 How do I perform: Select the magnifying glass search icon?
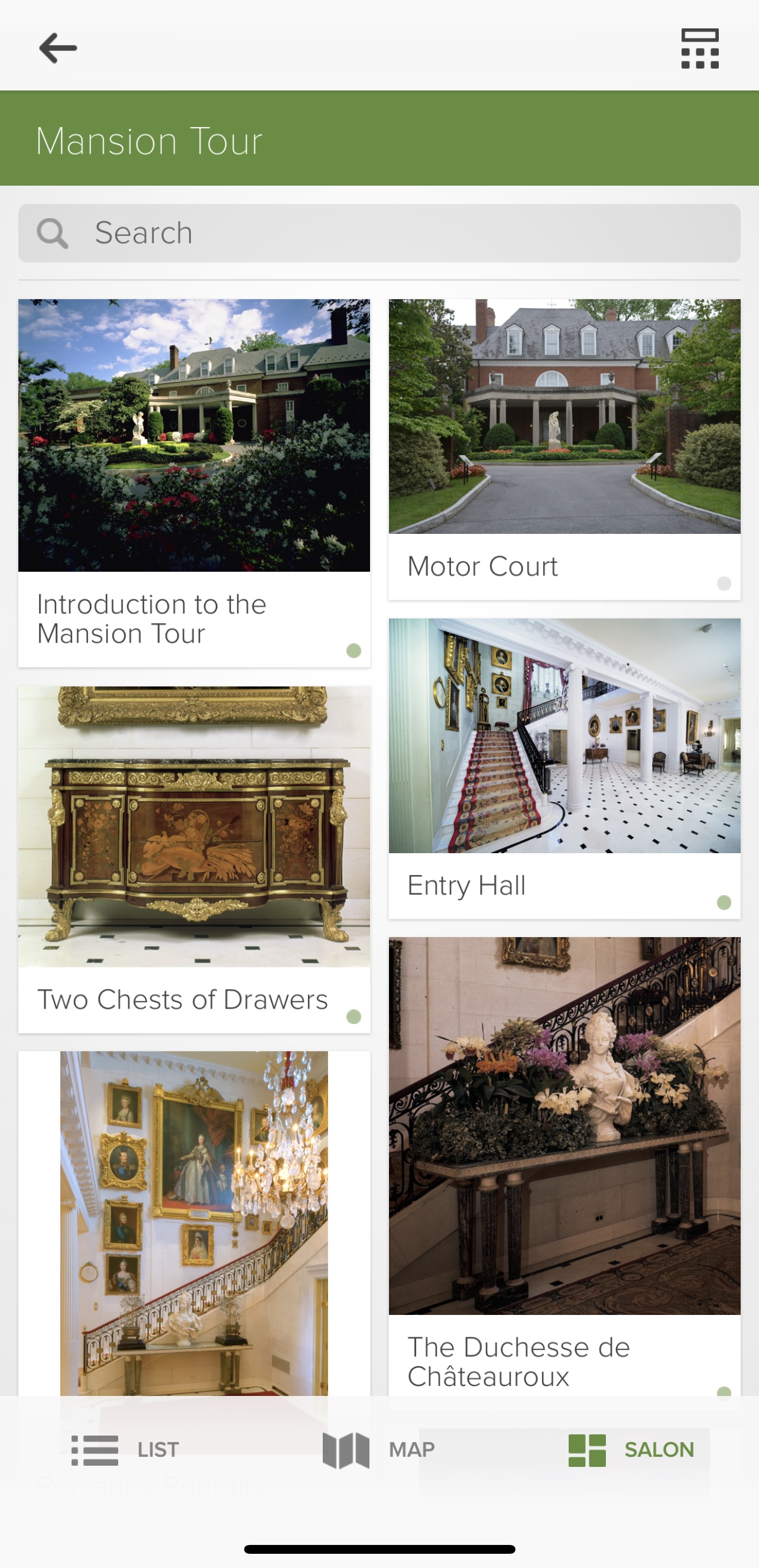54,232
